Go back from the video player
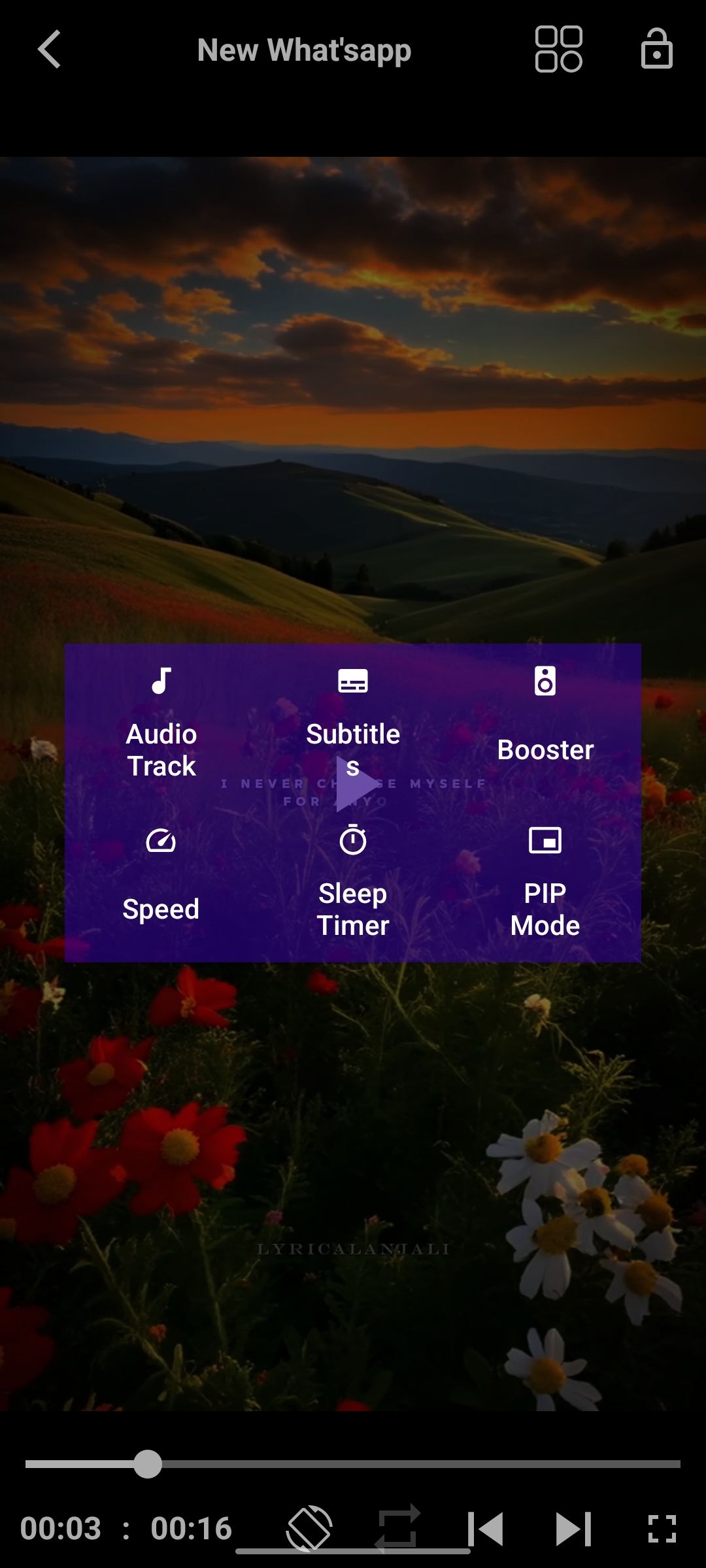706x1568 pixels. tap(50, 49)
